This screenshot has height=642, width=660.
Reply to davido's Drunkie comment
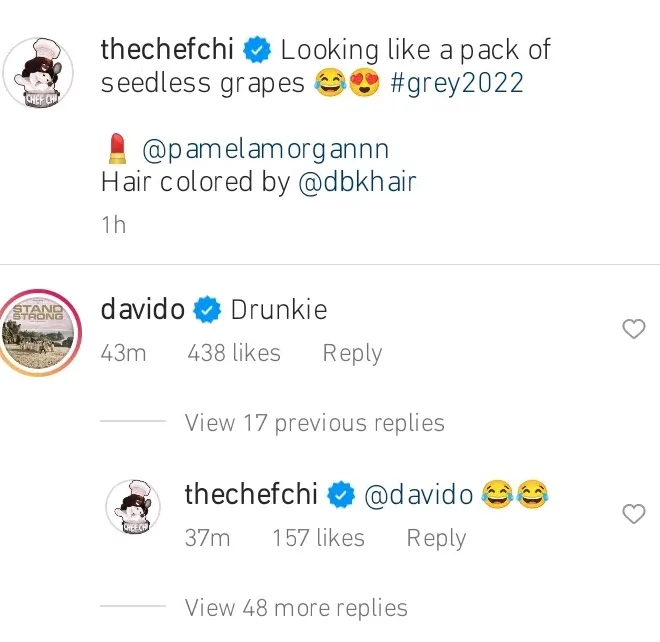[352, 353]
